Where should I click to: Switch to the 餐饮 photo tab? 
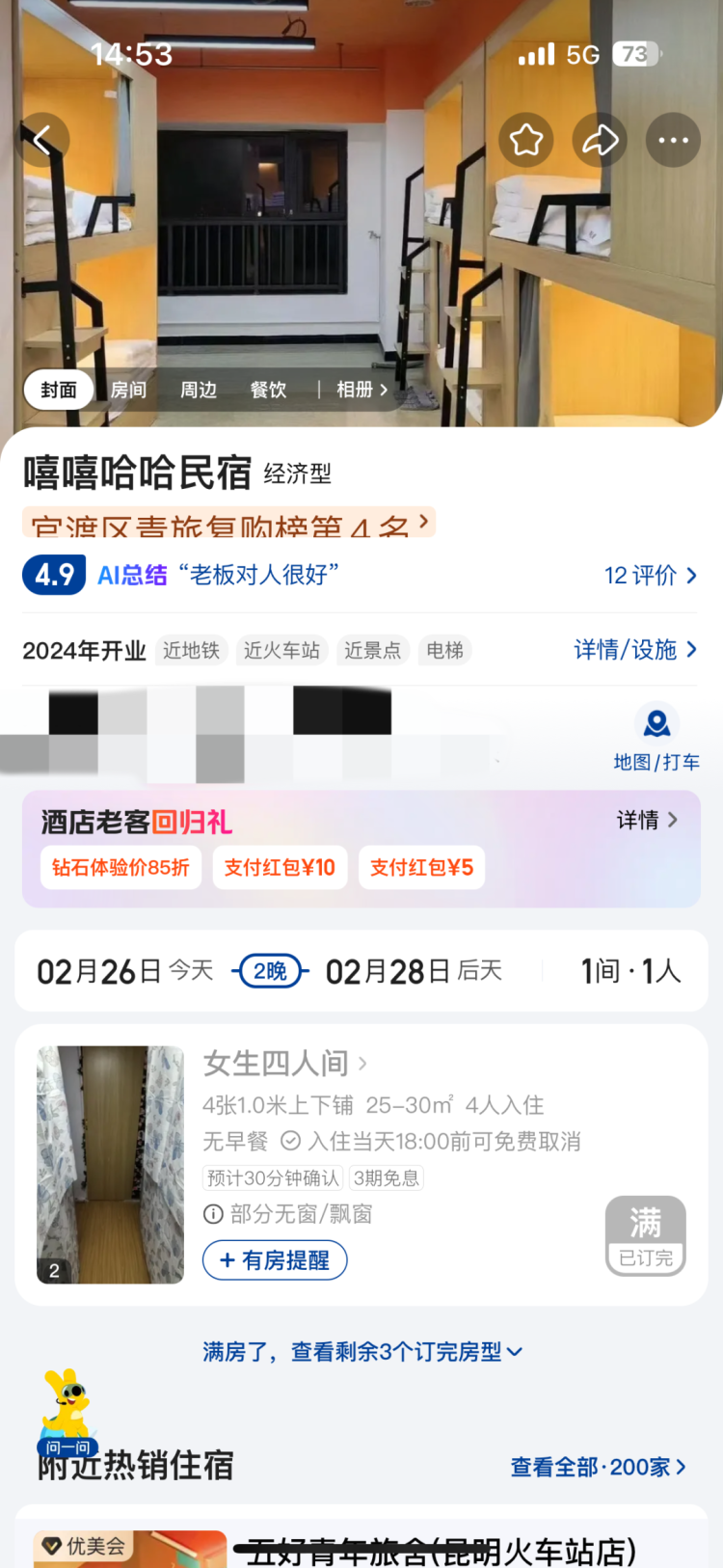pos(268,390)
